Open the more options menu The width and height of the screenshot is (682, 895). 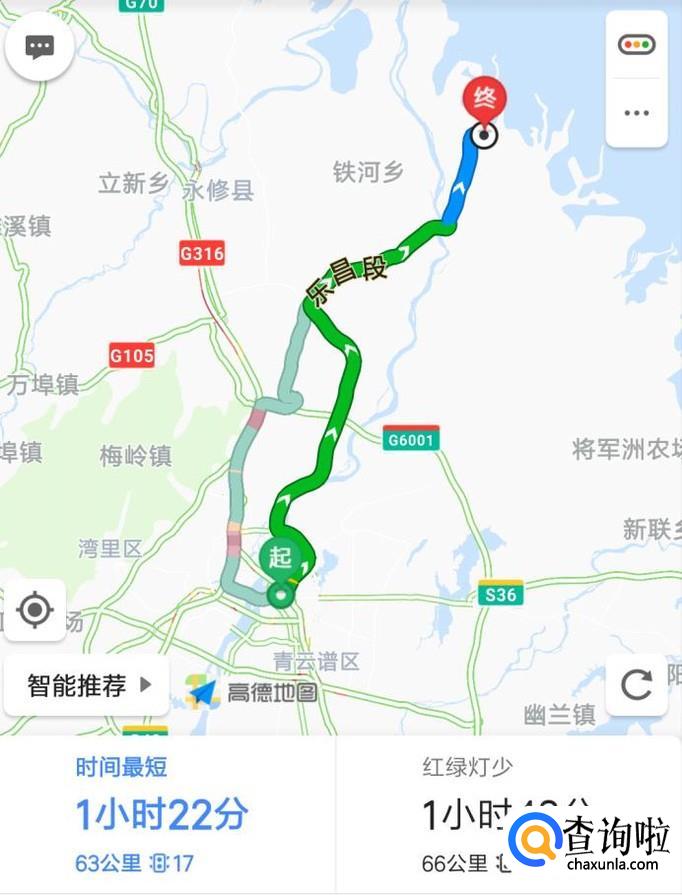click(636, 113)
